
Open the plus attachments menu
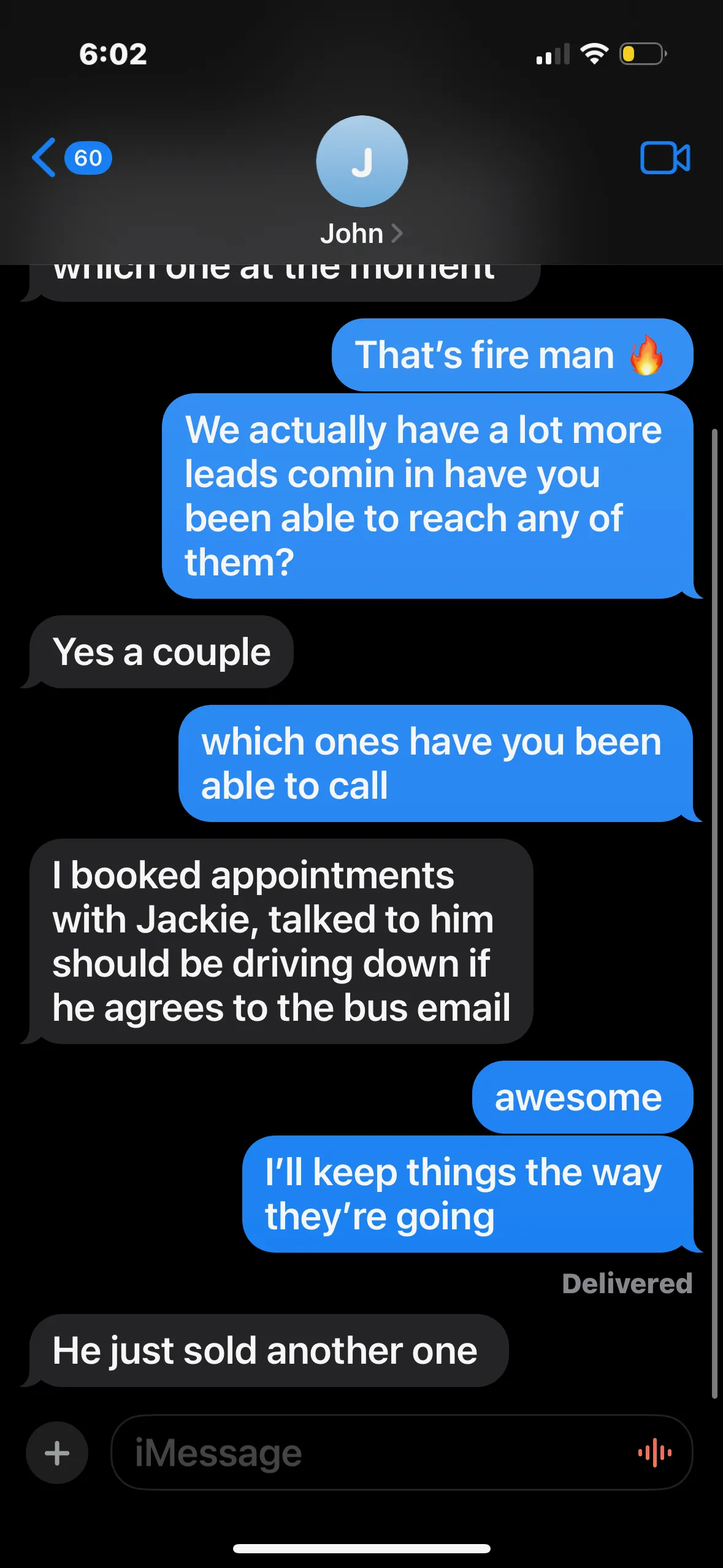(57, 1453)
